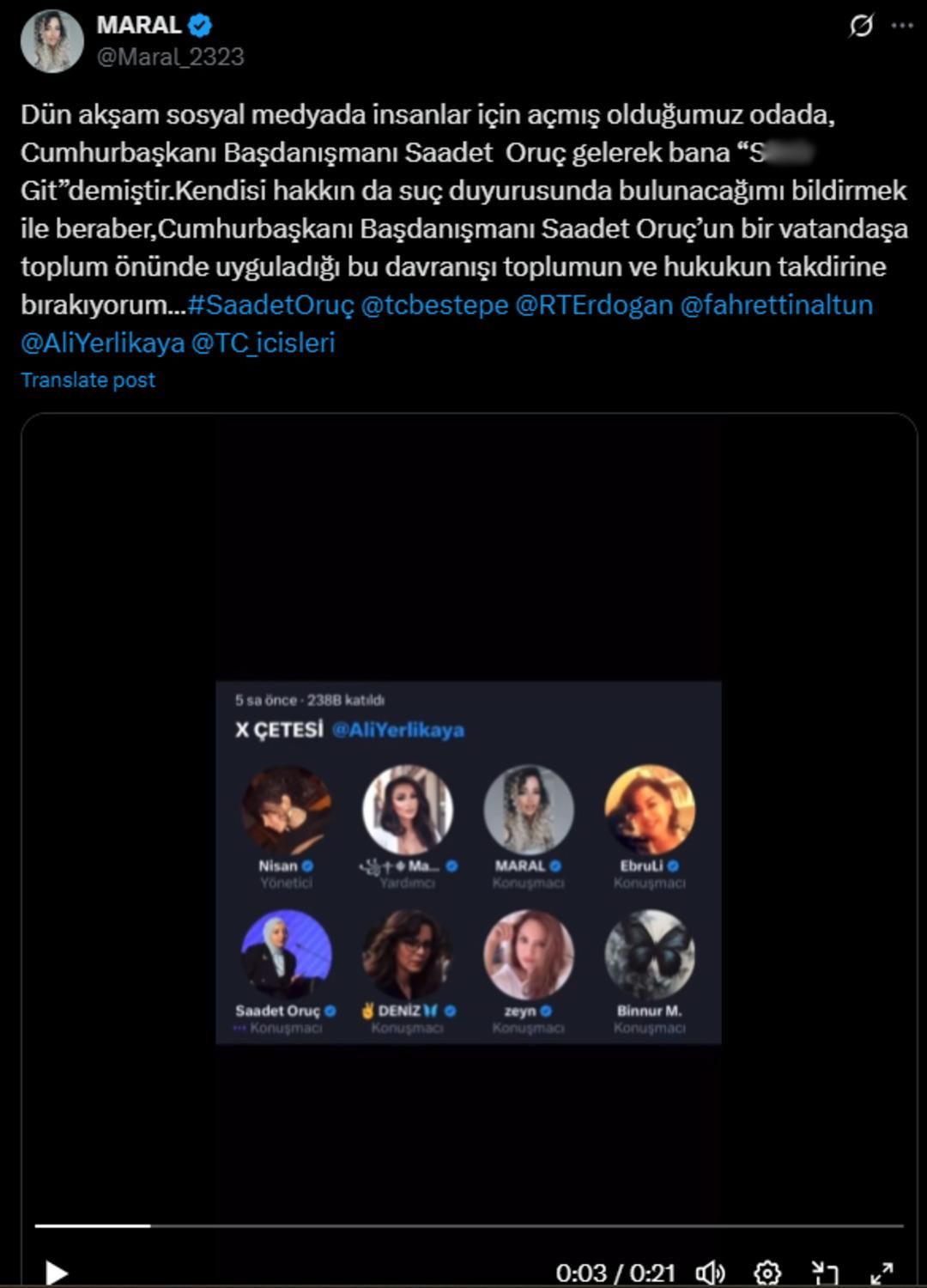This screenshot has width=927, height=1288.
Task: Mute the video sound
Action: click(x=711, y=1272)
